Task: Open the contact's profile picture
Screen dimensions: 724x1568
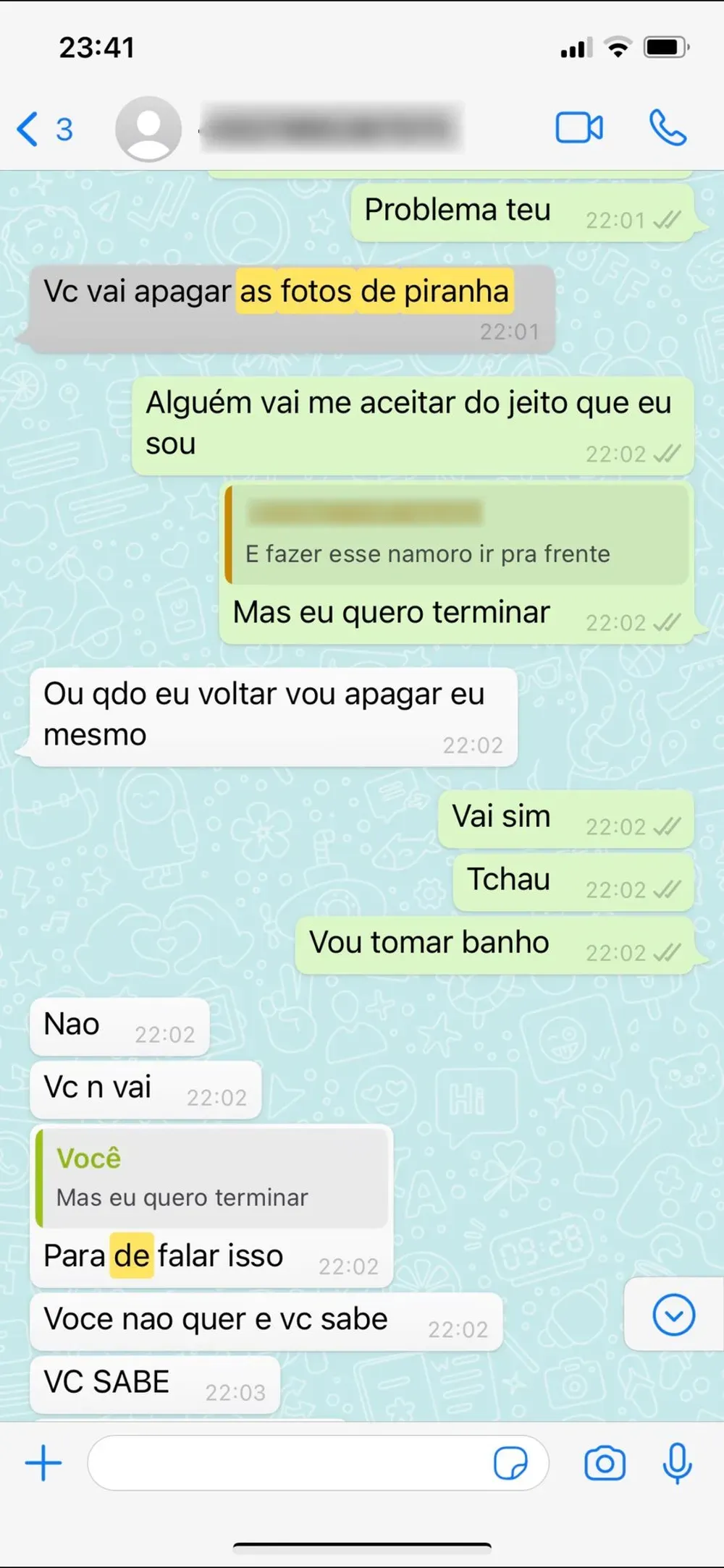Action: (x=148, y=130)
